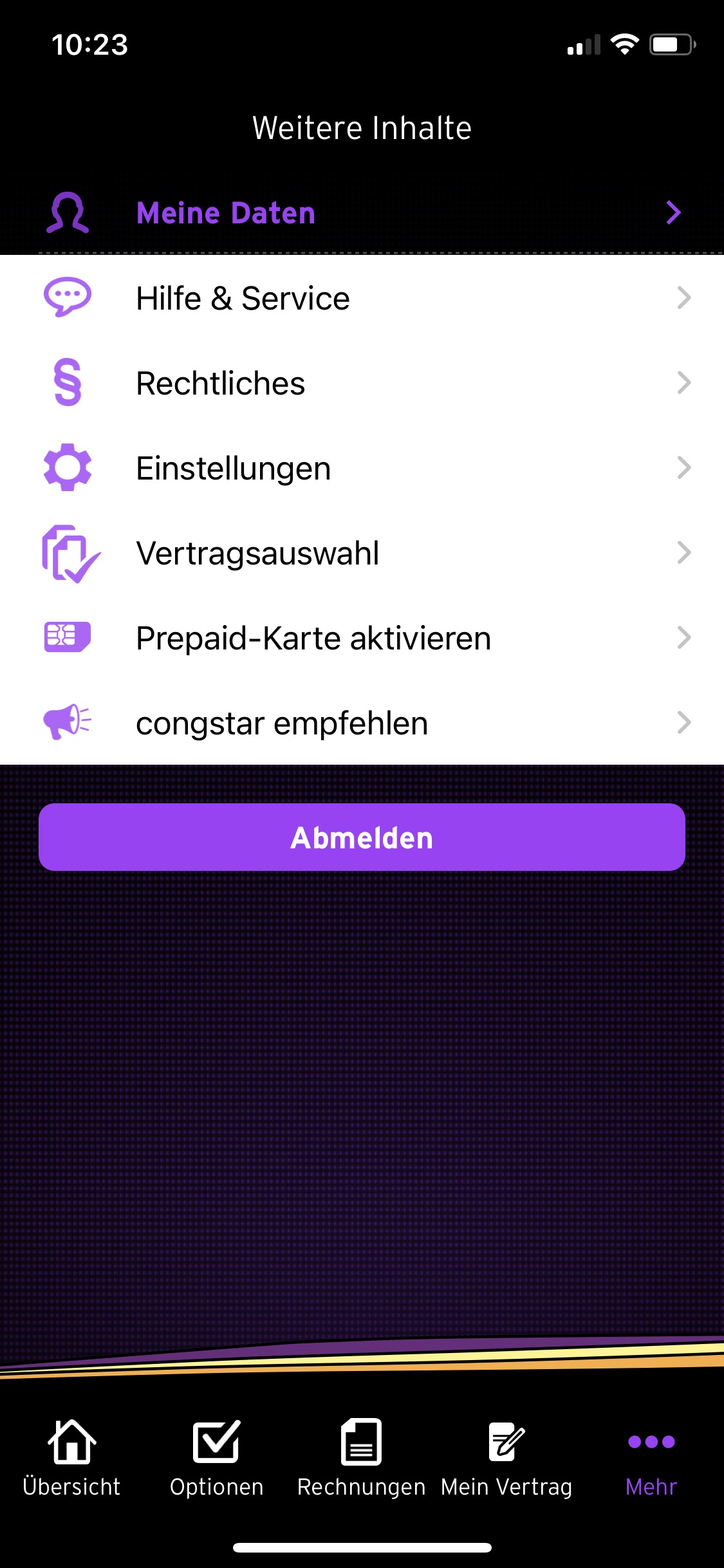
Task: Select the Mehr tab
Action: coord(651,1458)
